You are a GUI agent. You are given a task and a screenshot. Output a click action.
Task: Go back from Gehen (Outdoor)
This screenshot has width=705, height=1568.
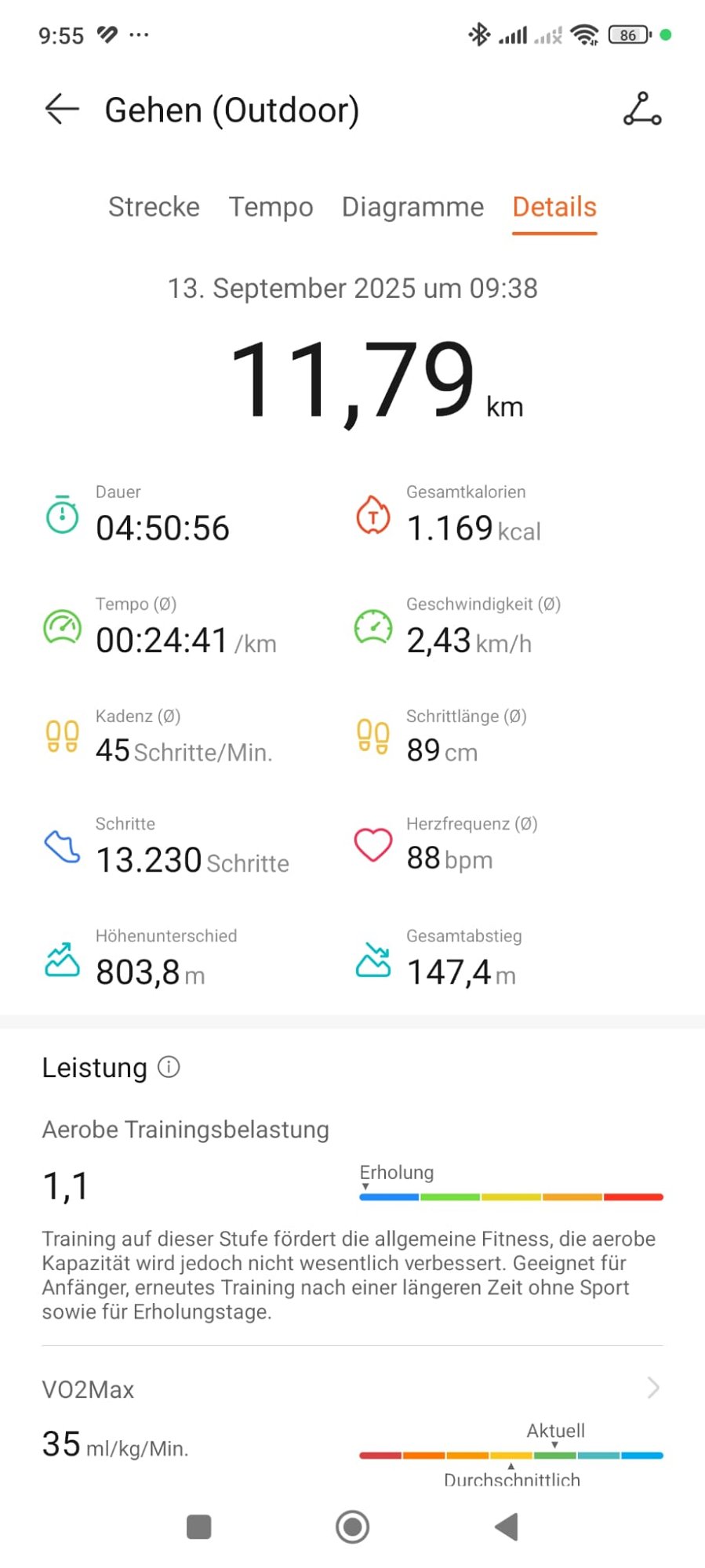pos(62,110)
